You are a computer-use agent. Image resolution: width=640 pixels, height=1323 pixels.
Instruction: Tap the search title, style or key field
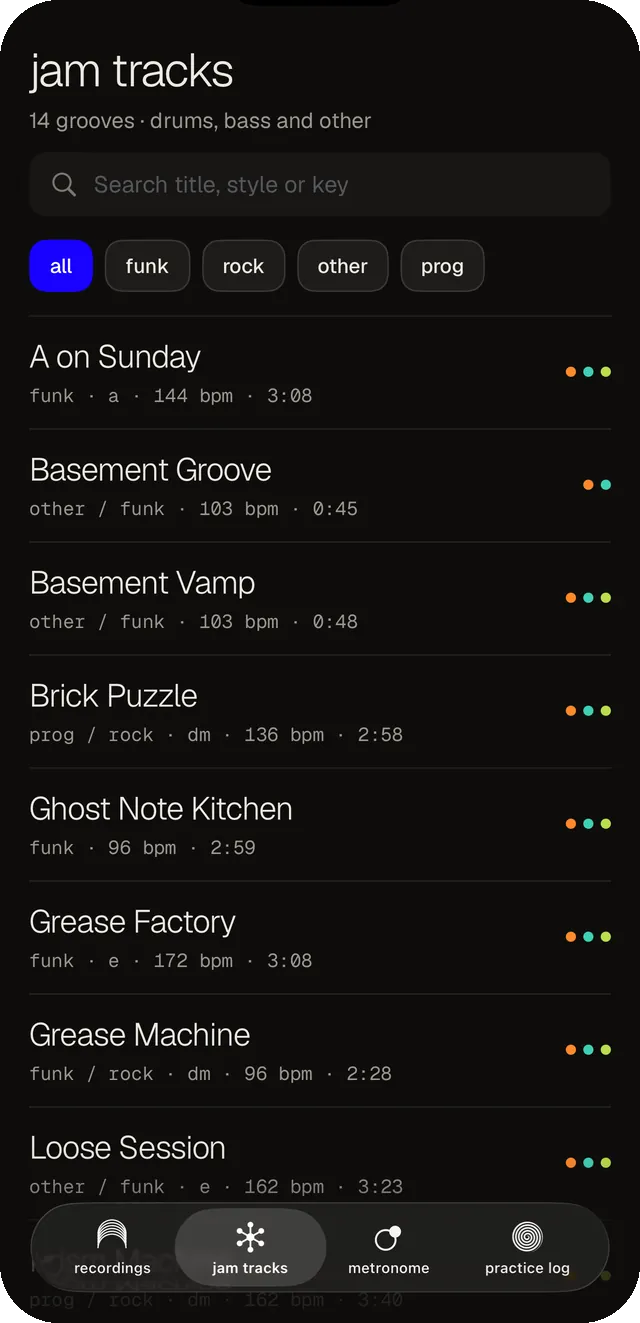click(x=320, y=185)
